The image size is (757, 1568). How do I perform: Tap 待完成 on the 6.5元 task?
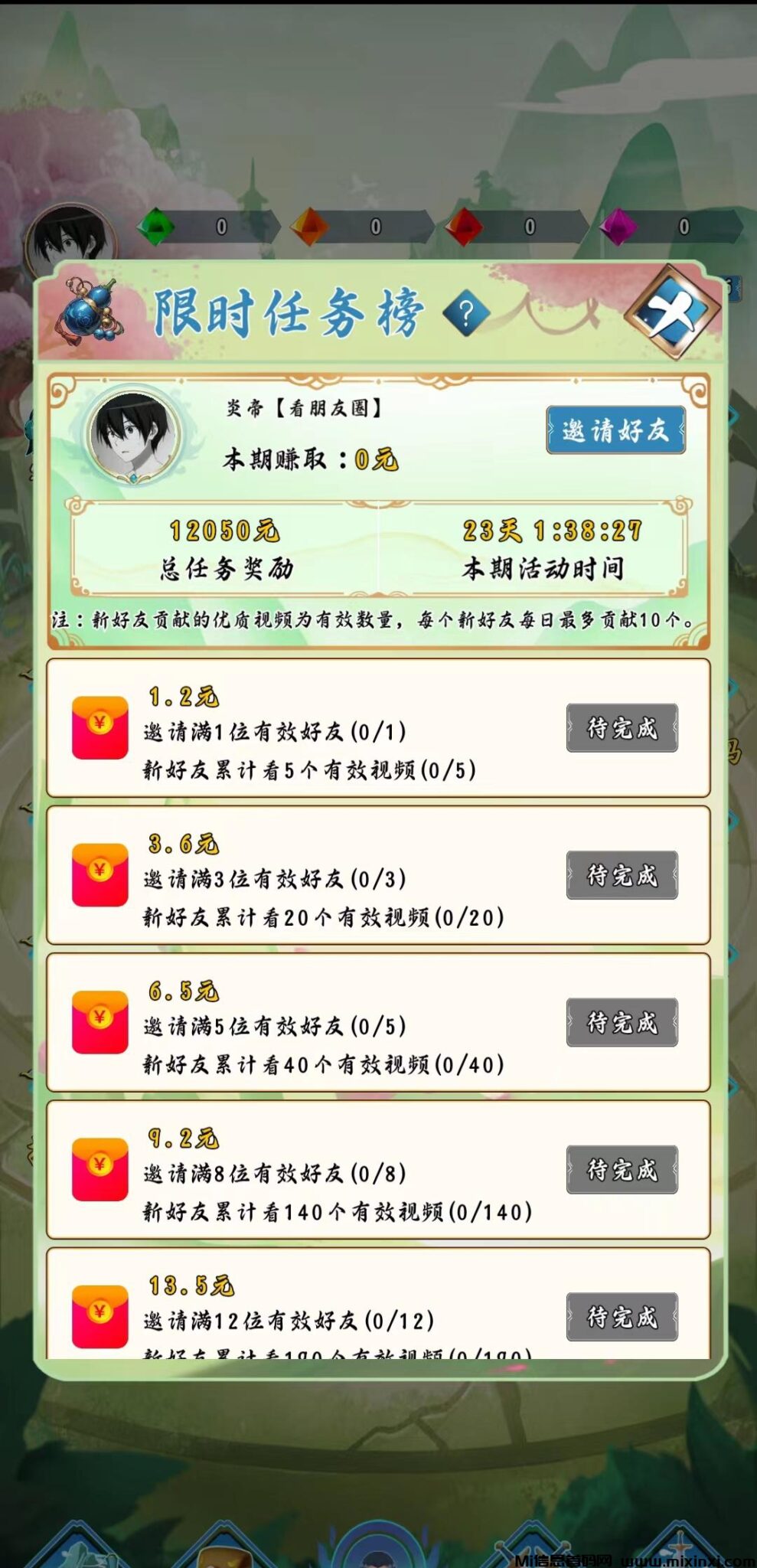click(622, 1022)
